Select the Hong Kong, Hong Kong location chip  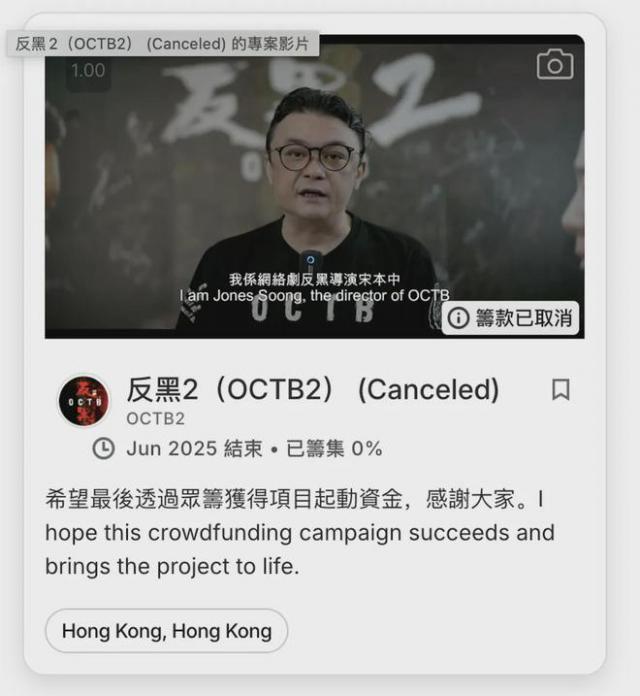pos(166,631)
